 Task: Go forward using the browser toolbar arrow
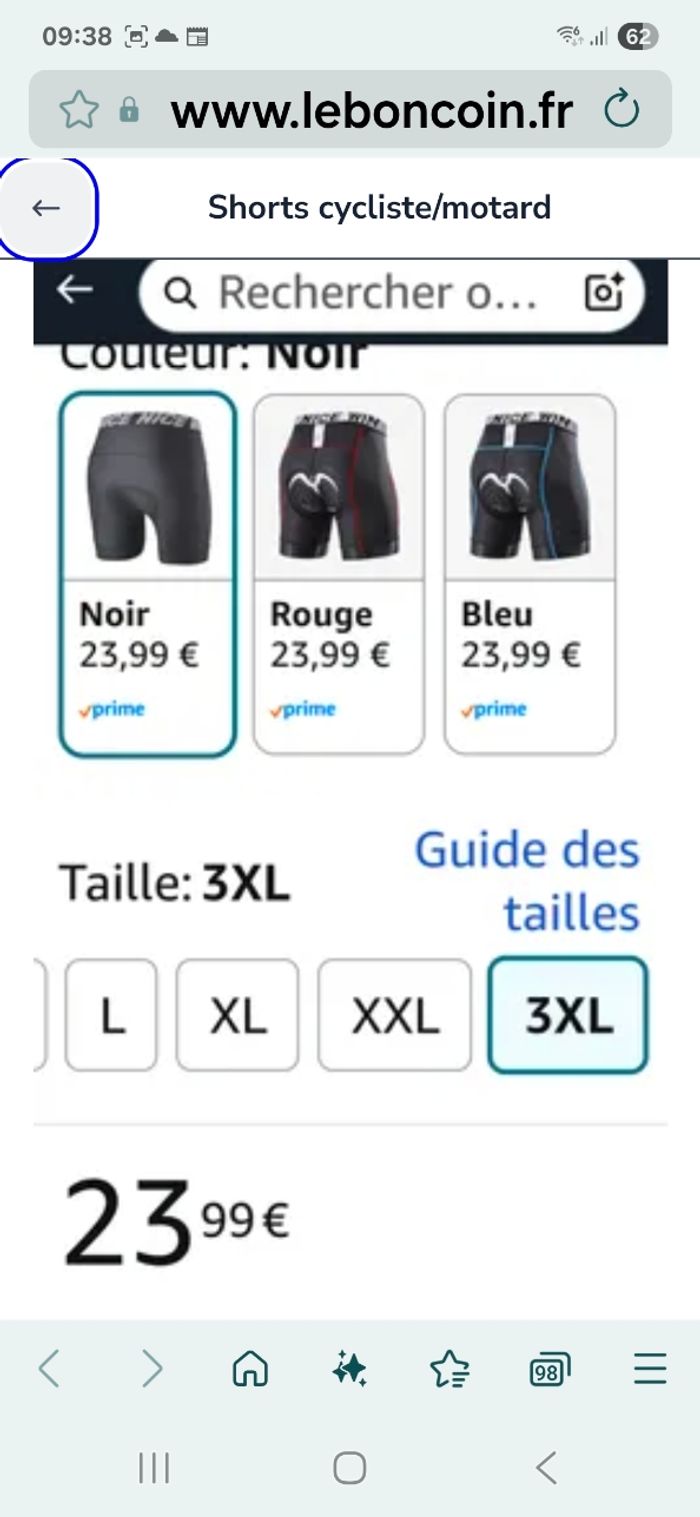[151, 1368]
